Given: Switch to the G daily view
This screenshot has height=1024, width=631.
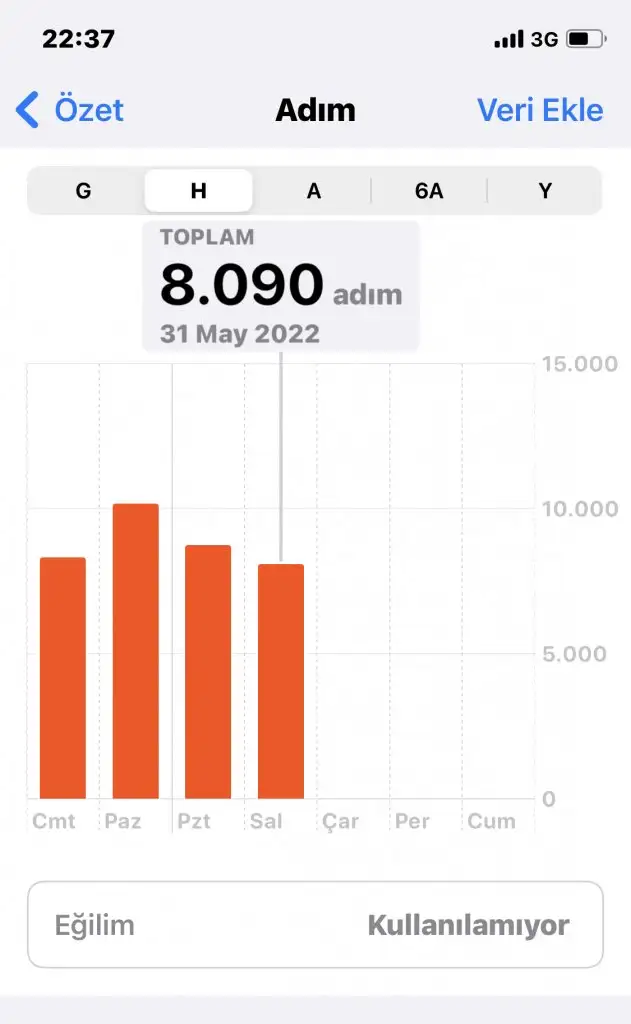Looking at the screenshot, I should coord(83,190).
